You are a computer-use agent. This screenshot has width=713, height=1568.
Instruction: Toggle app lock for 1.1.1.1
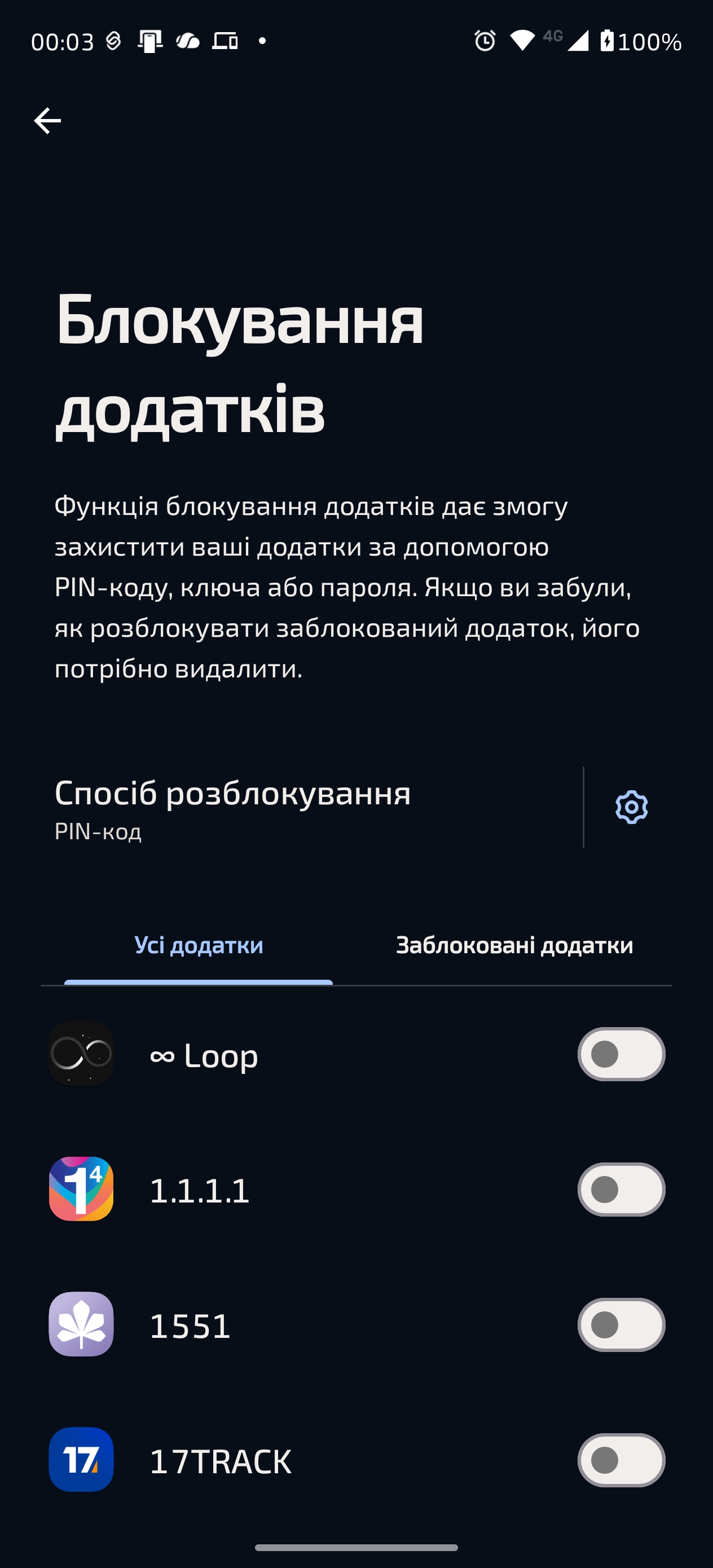[621, 1190]
